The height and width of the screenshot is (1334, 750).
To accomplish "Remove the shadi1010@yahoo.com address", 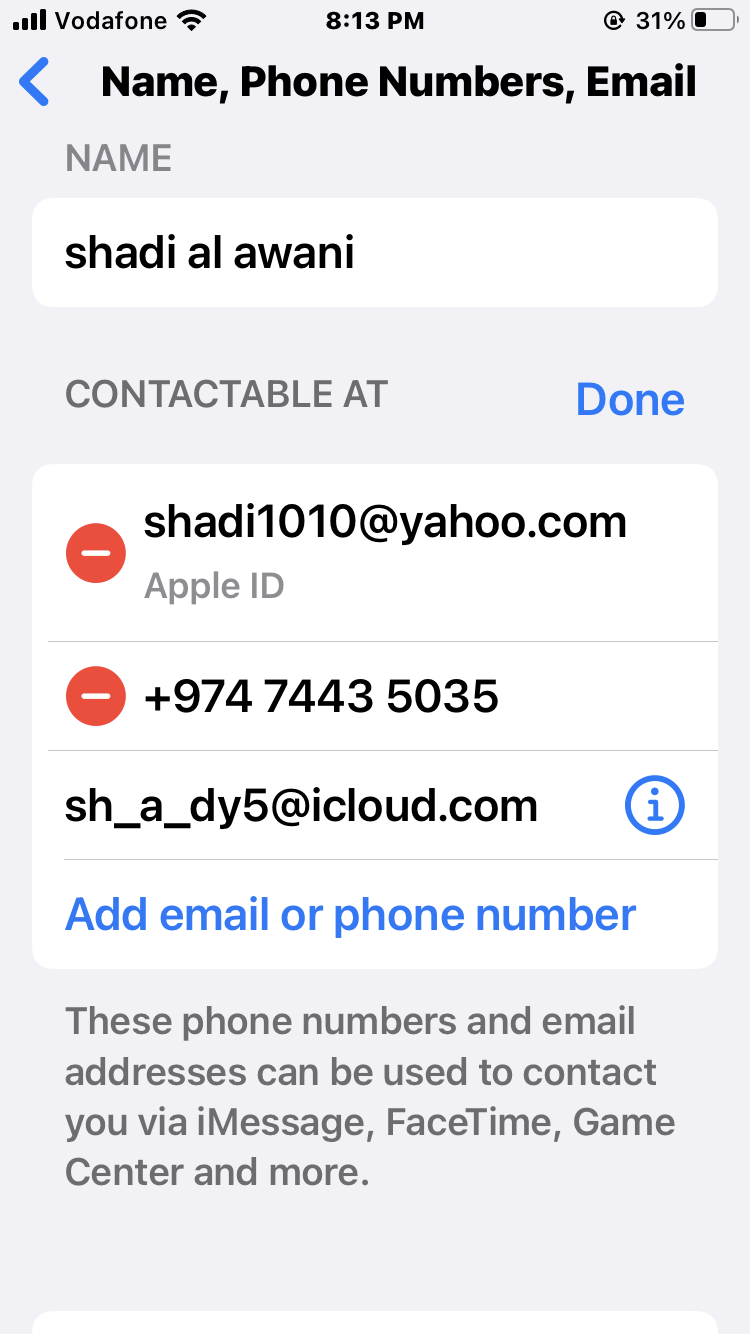I will [96, 551].
